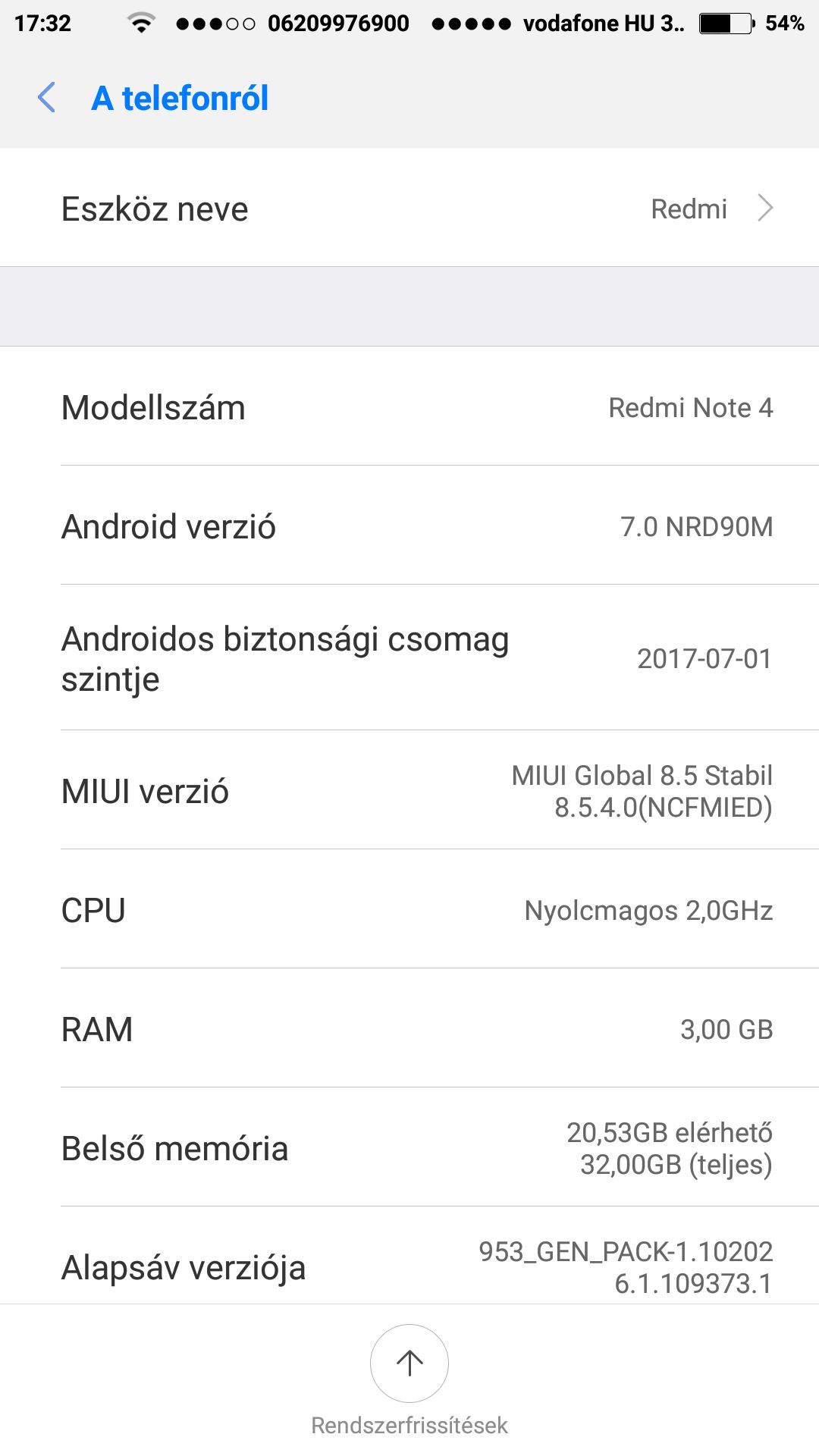Open Androidos biztonsági csomag szintje row
The height and width of the screenshot is (1456, 819).
[409, 657]
